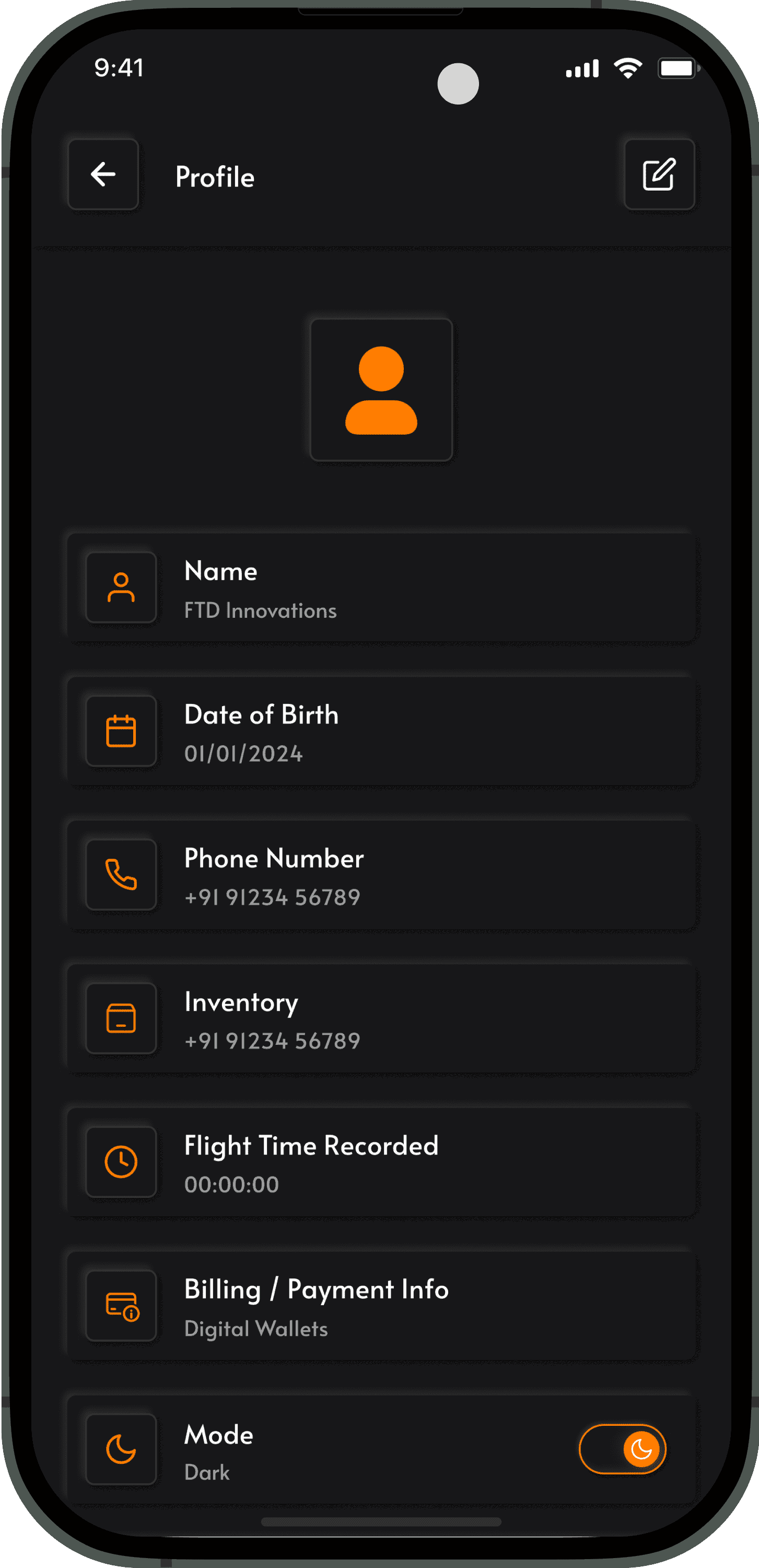Open the Name row
The height and width of the screenshot is (1568, 759).
point(381,588)
